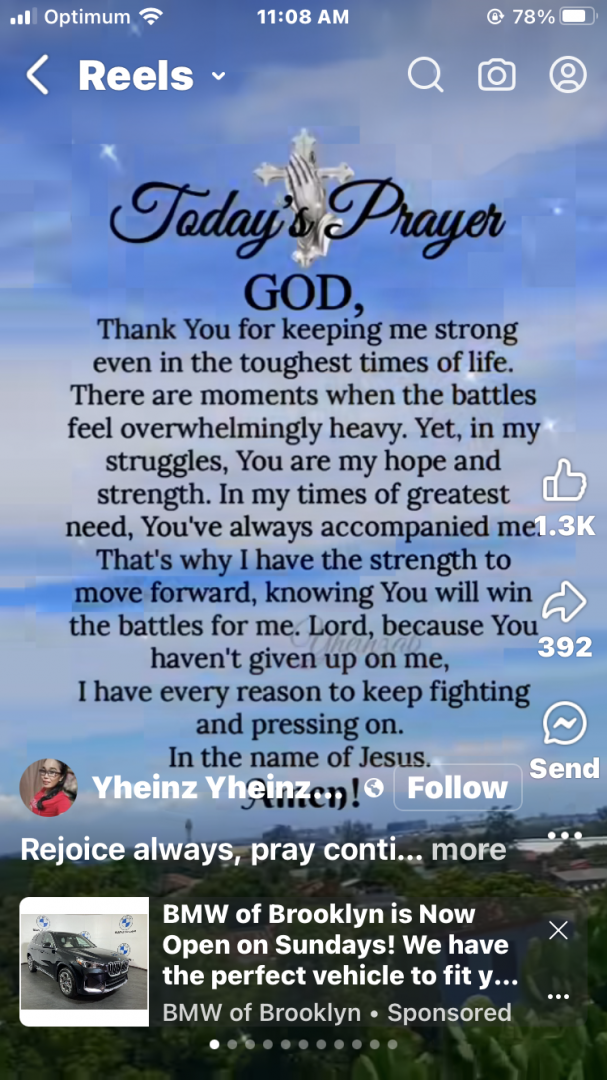Send reel via Messenger
Screen dimensions: 607x1080
(564, 723)
